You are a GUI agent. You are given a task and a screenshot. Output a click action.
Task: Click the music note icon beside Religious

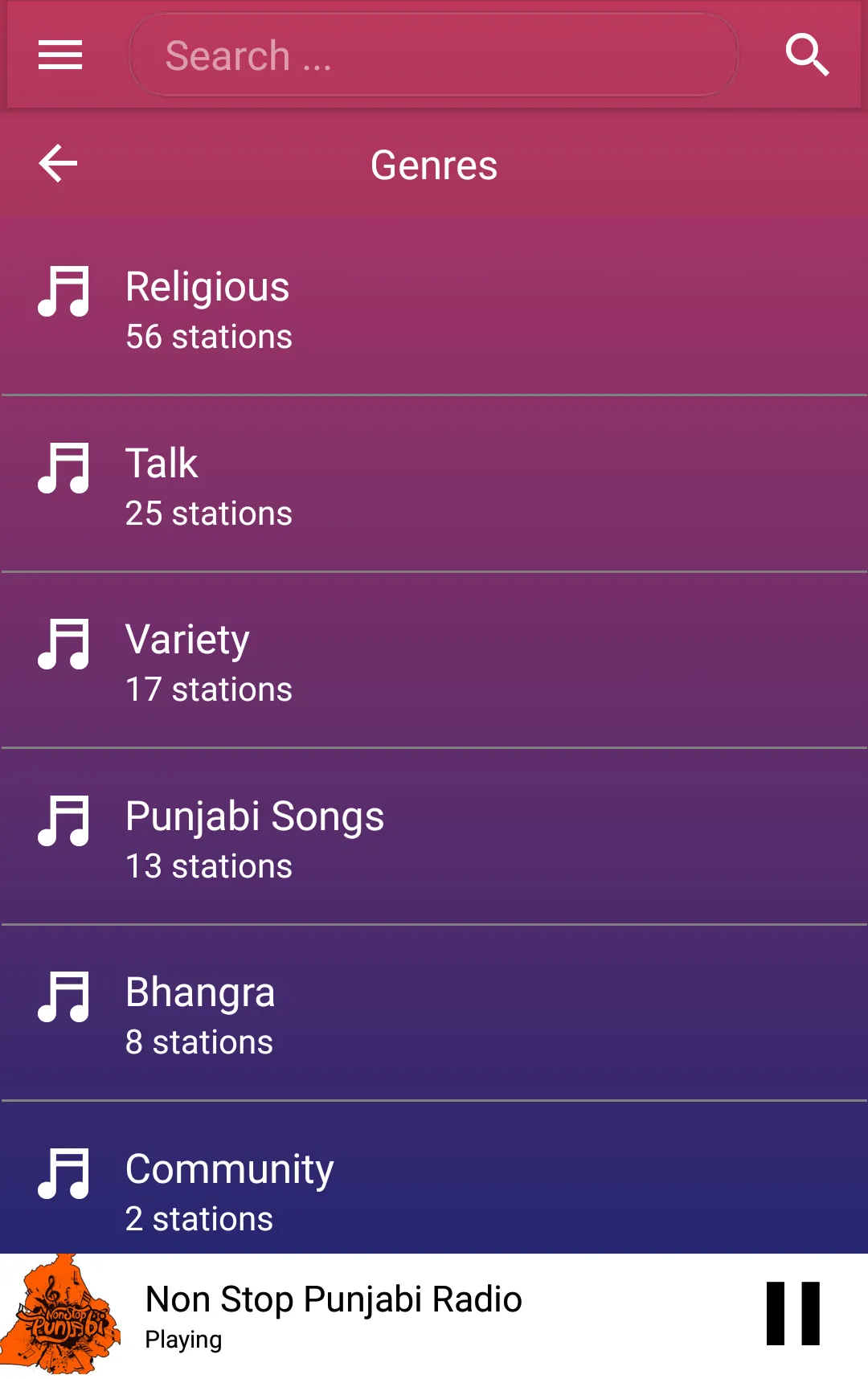[66, 292]
